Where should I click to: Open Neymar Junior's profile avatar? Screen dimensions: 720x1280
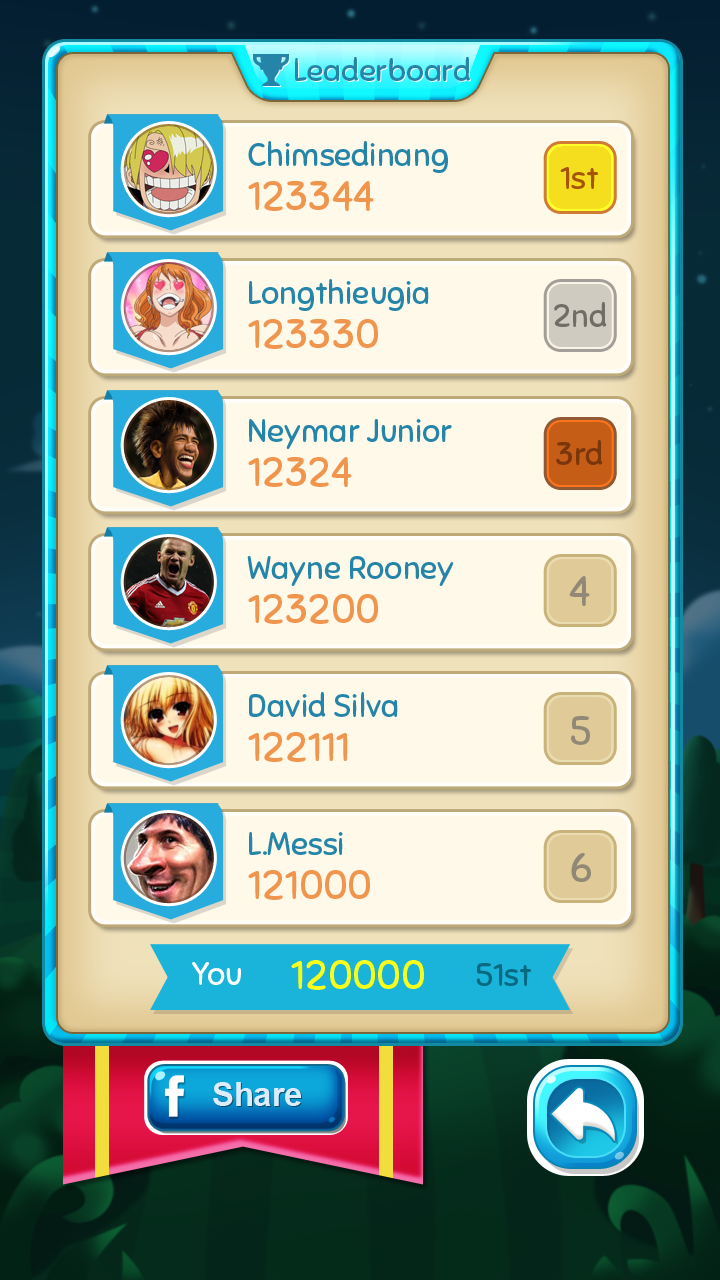click(x=168, y=443)
